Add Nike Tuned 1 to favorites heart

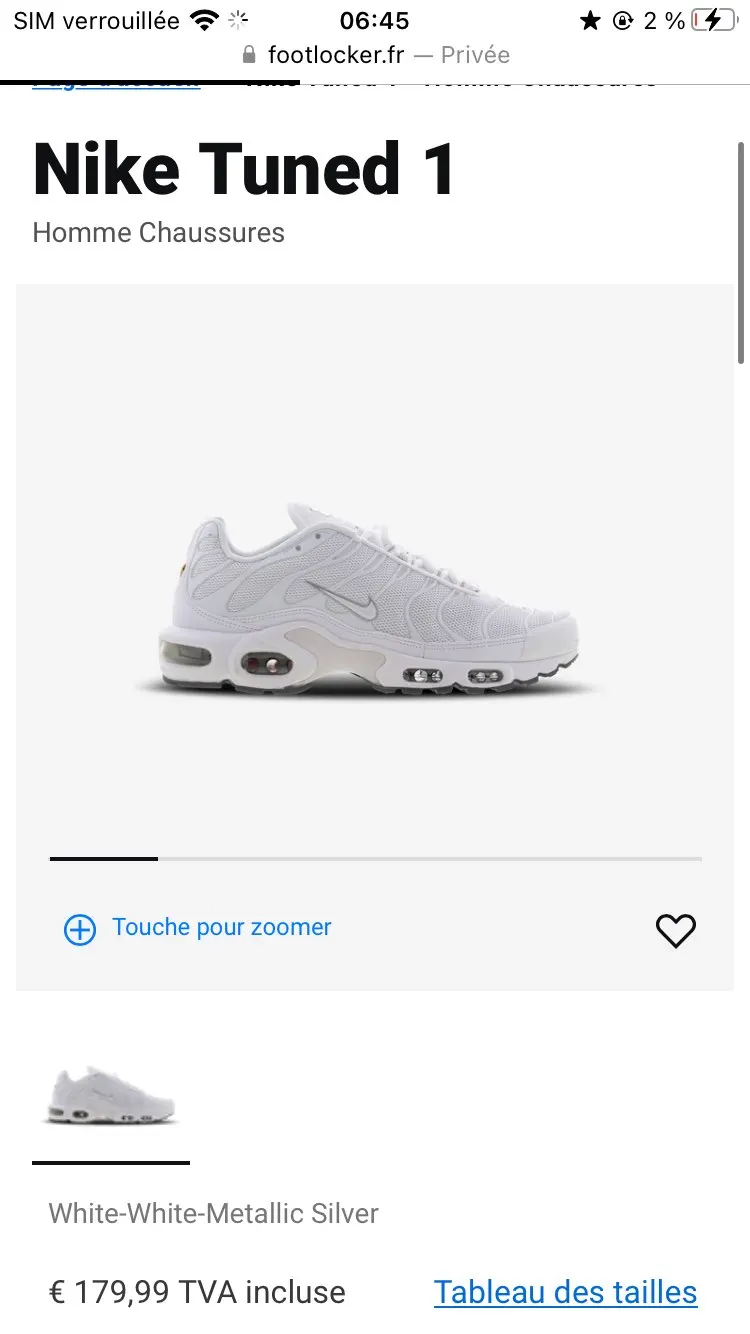click(x=675, y=930)
